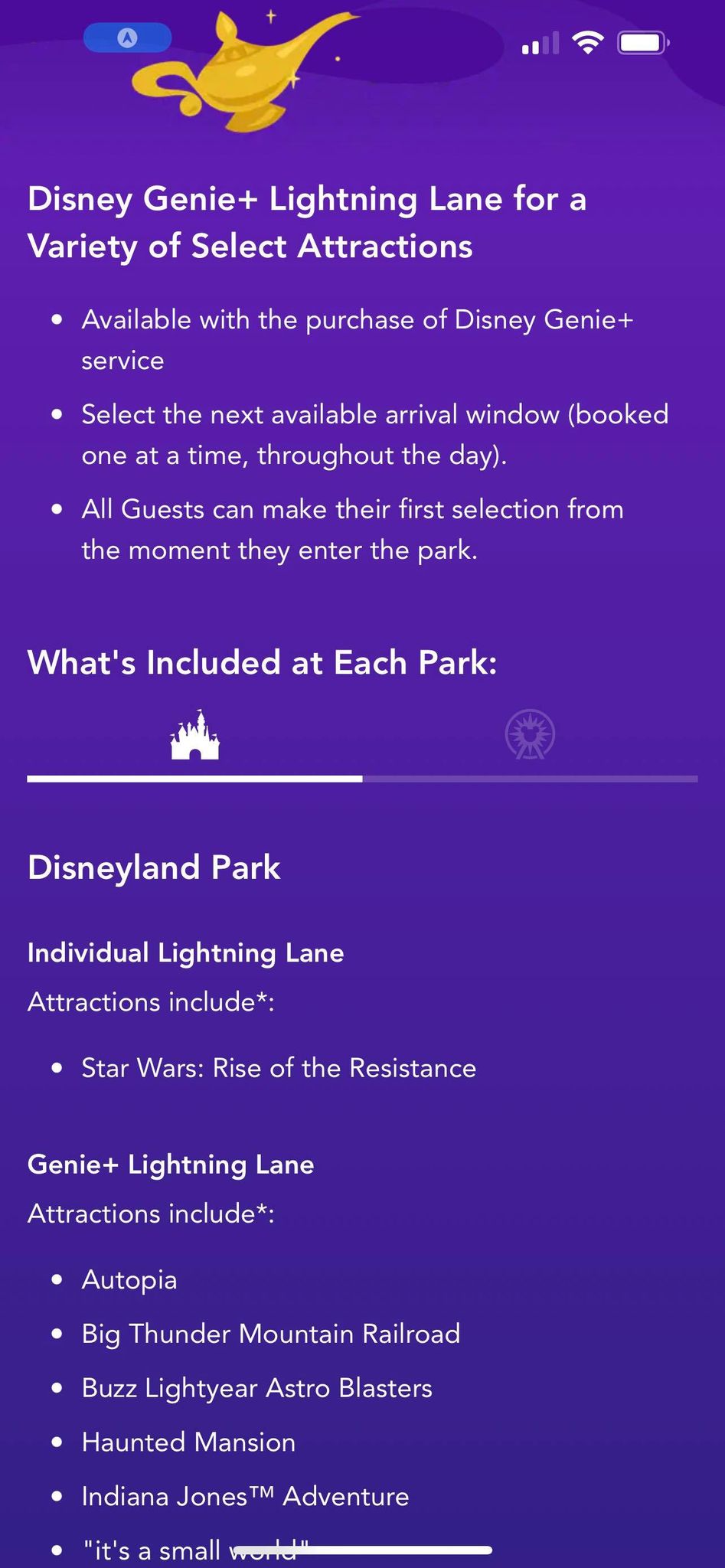Click the park selection progress bar

362,779
